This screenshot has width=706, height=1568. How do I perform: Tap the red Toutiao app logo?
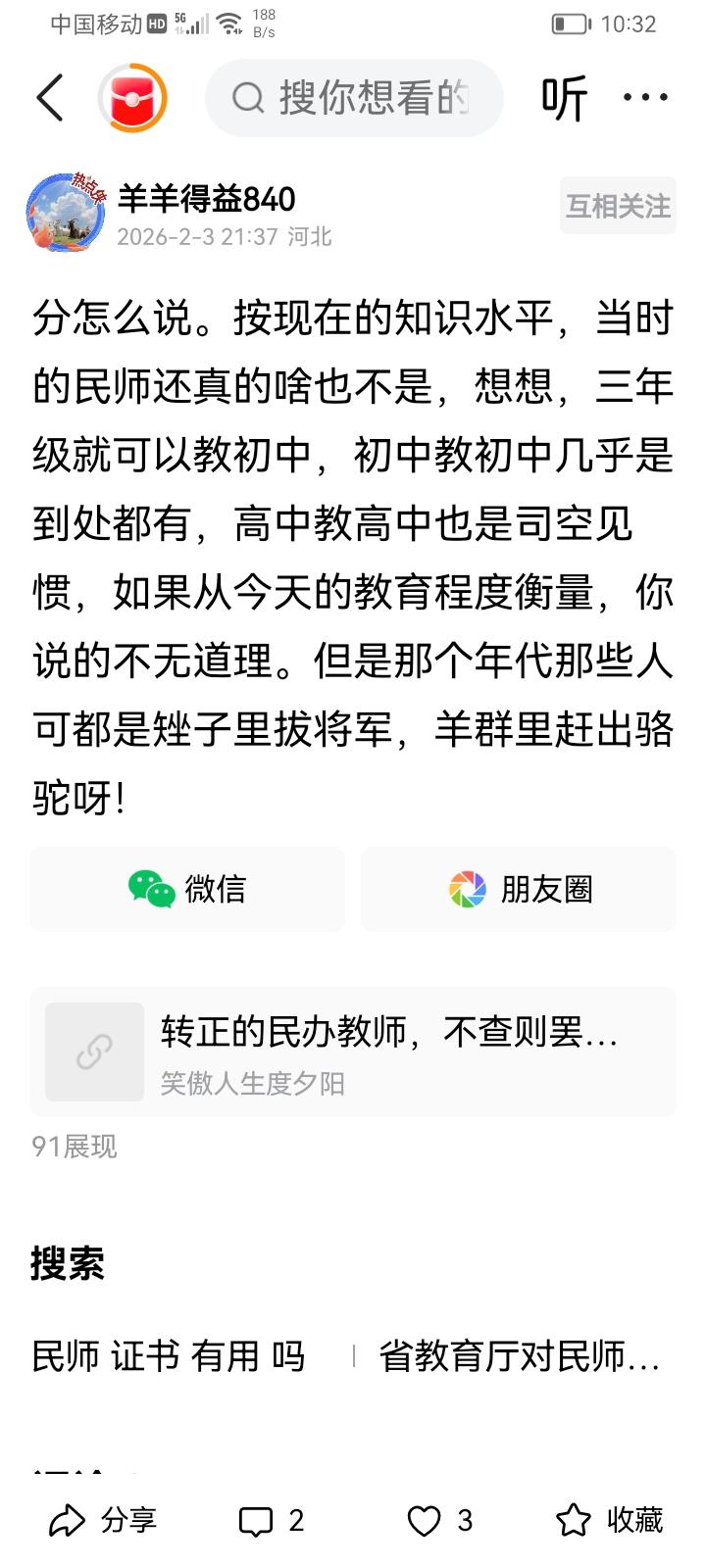coord(136,98)
